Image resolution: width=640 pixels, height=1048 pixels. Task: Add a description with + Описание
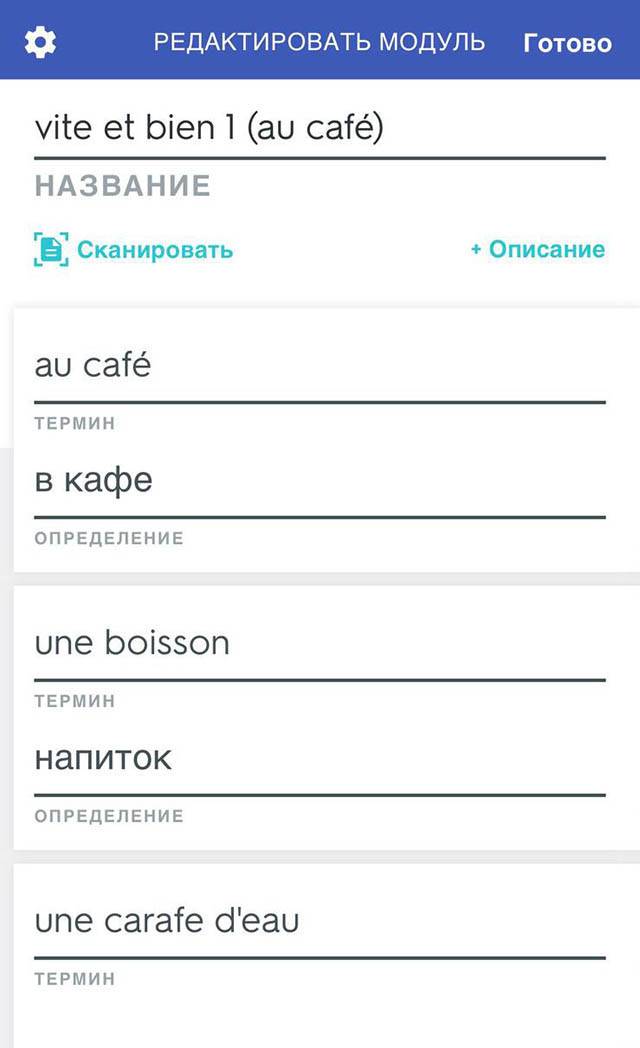537,250
